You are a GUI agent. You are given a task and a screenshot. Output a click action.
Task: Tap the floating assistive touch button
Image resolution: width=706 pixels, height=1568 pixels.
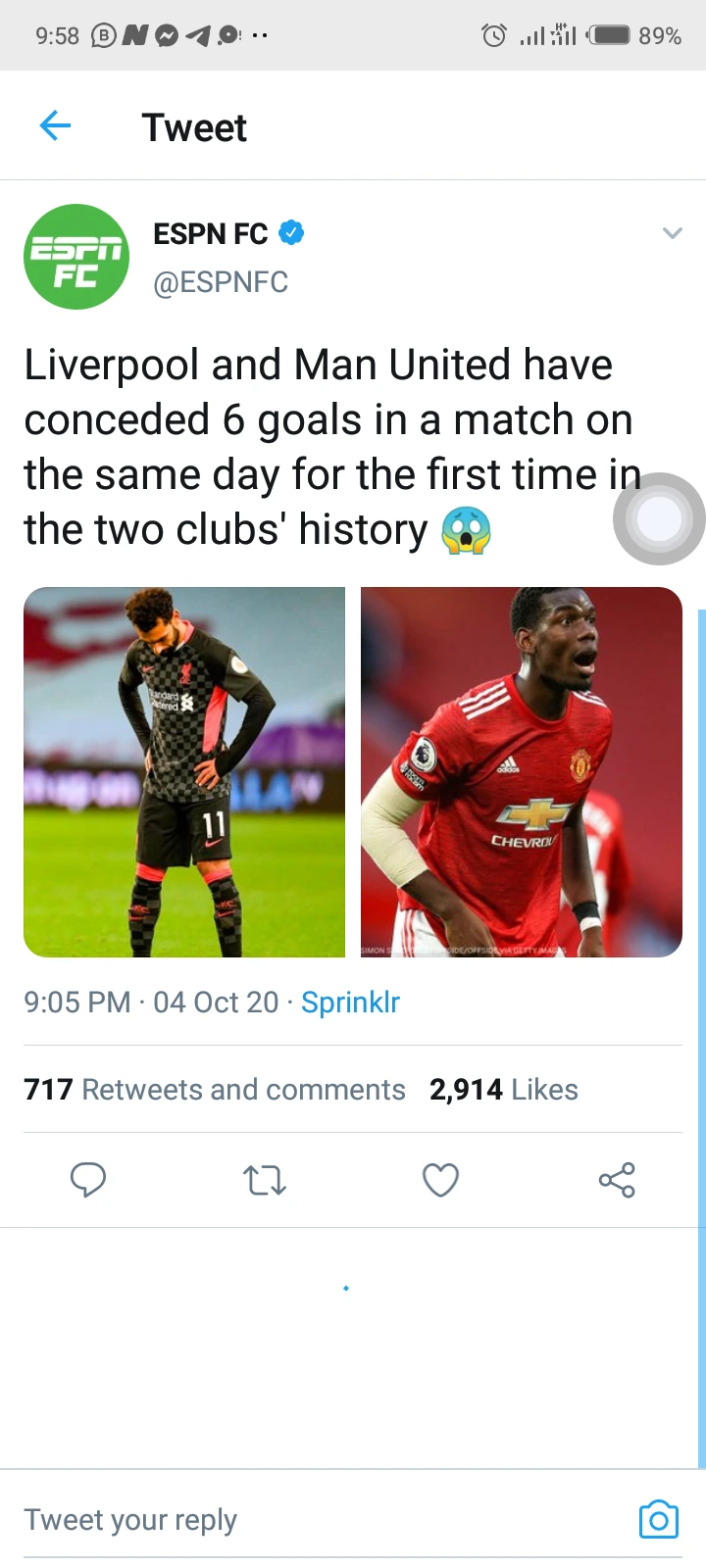click(658, 519)
